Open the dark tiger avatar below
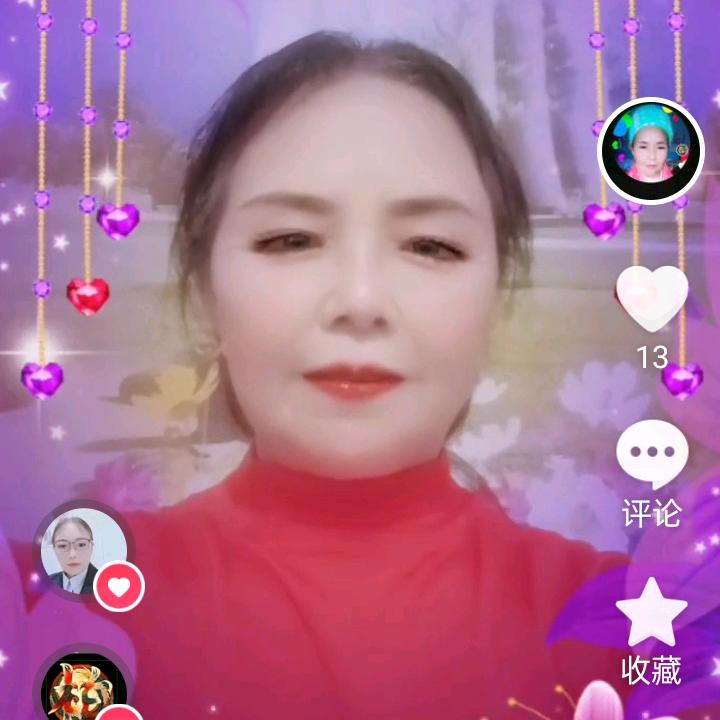 [x=83, y=692]
